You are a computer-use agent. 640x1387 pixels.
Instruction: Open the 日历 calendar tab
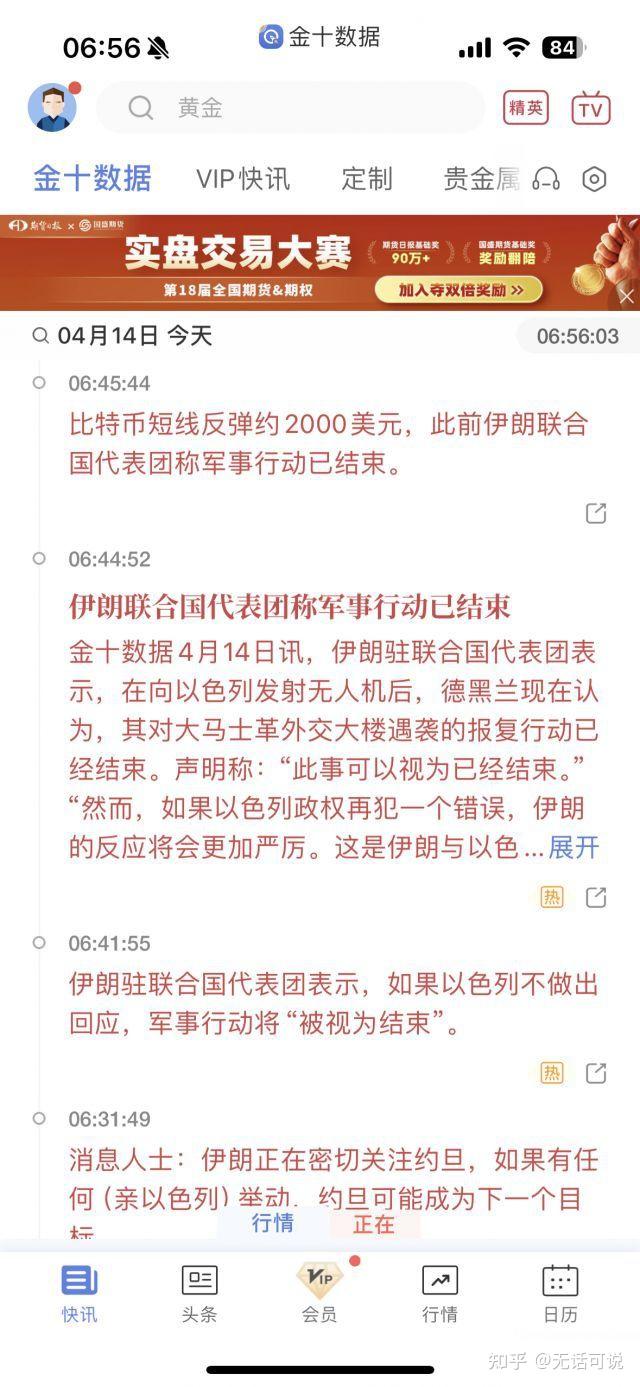(560, 1293)
